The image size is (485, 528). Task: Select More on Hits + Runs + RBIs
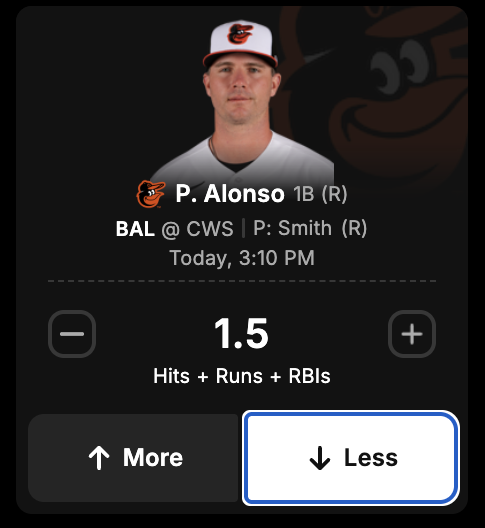coord(133,458)
